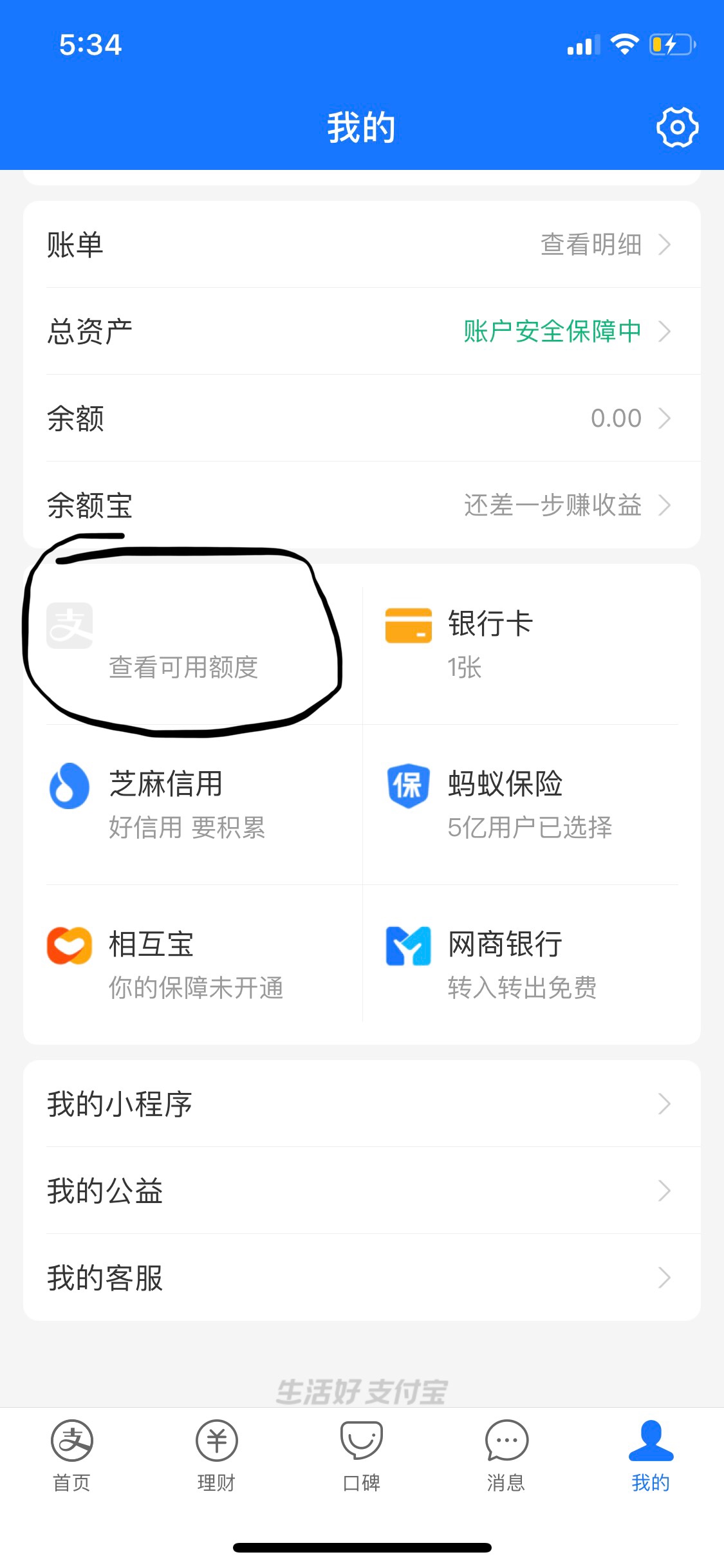The image size is (724, 1568).
Task: Open 我的客服 customer service row
Action: tap(362, 1278)
